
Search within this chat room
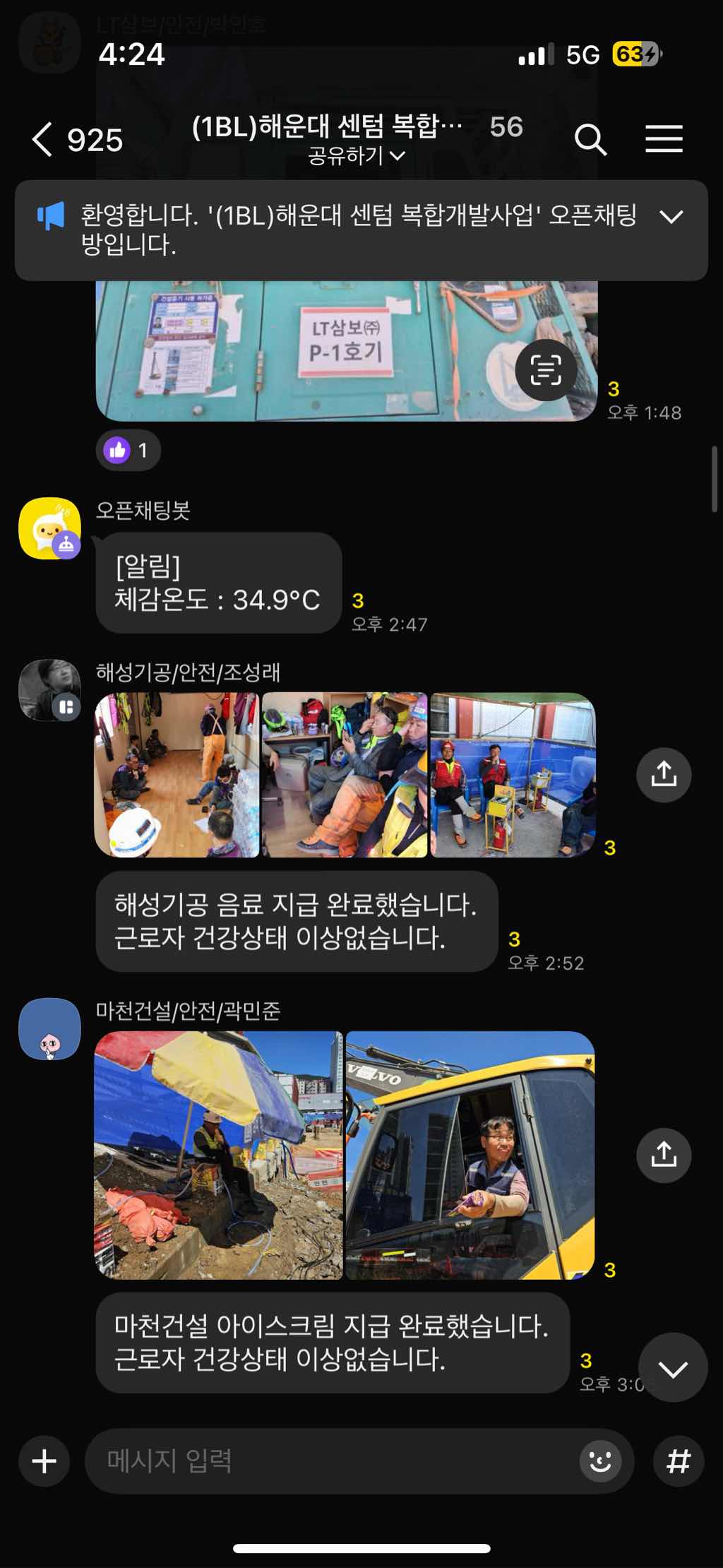point(590,139)
